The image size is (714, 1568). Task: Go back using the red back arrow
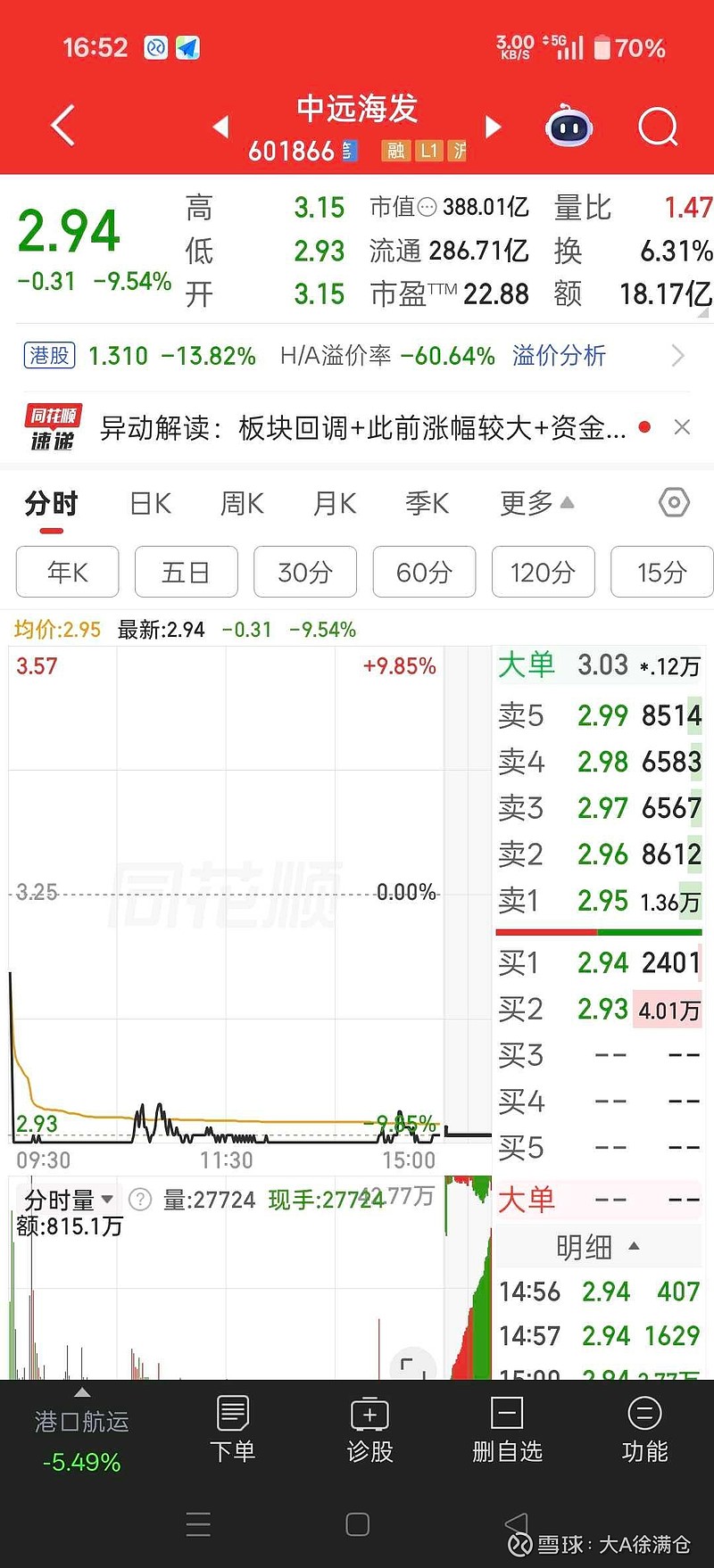(x=62, y=126)
